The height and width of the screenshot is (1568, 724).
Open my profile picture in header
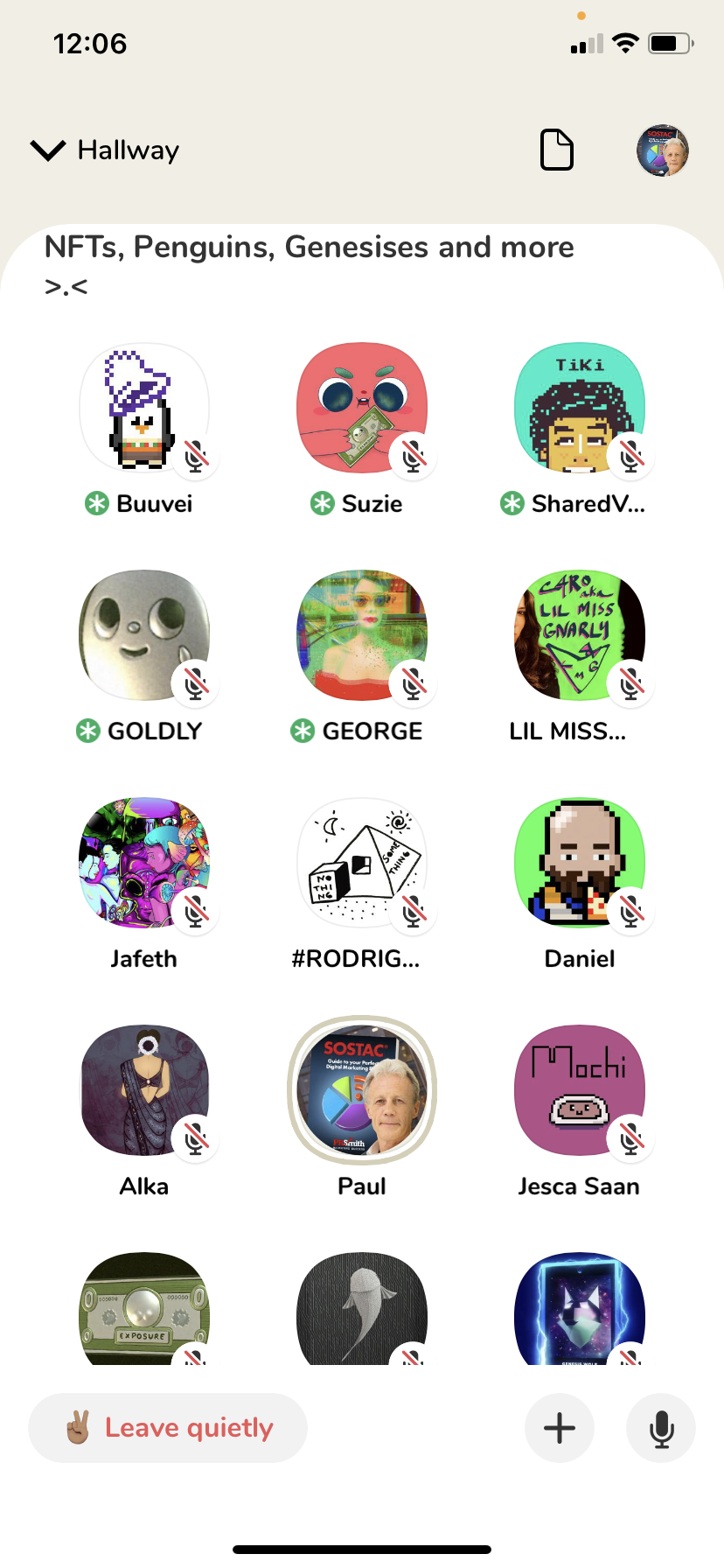(663, 150)
